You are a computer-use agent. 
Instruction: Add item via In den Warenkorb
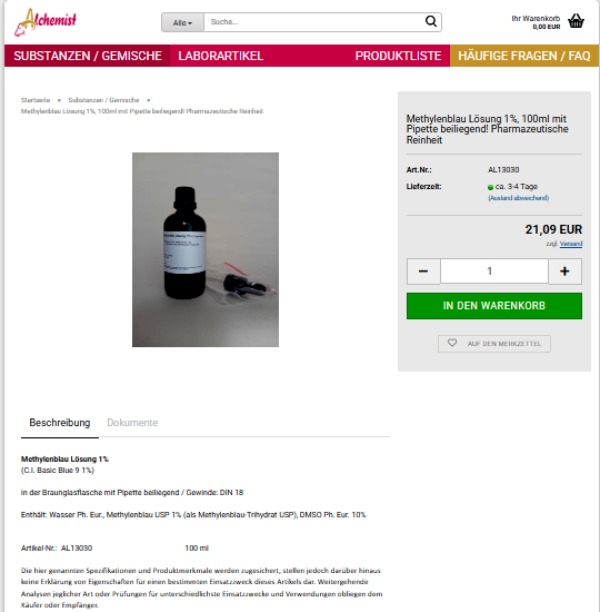[493, 306]
